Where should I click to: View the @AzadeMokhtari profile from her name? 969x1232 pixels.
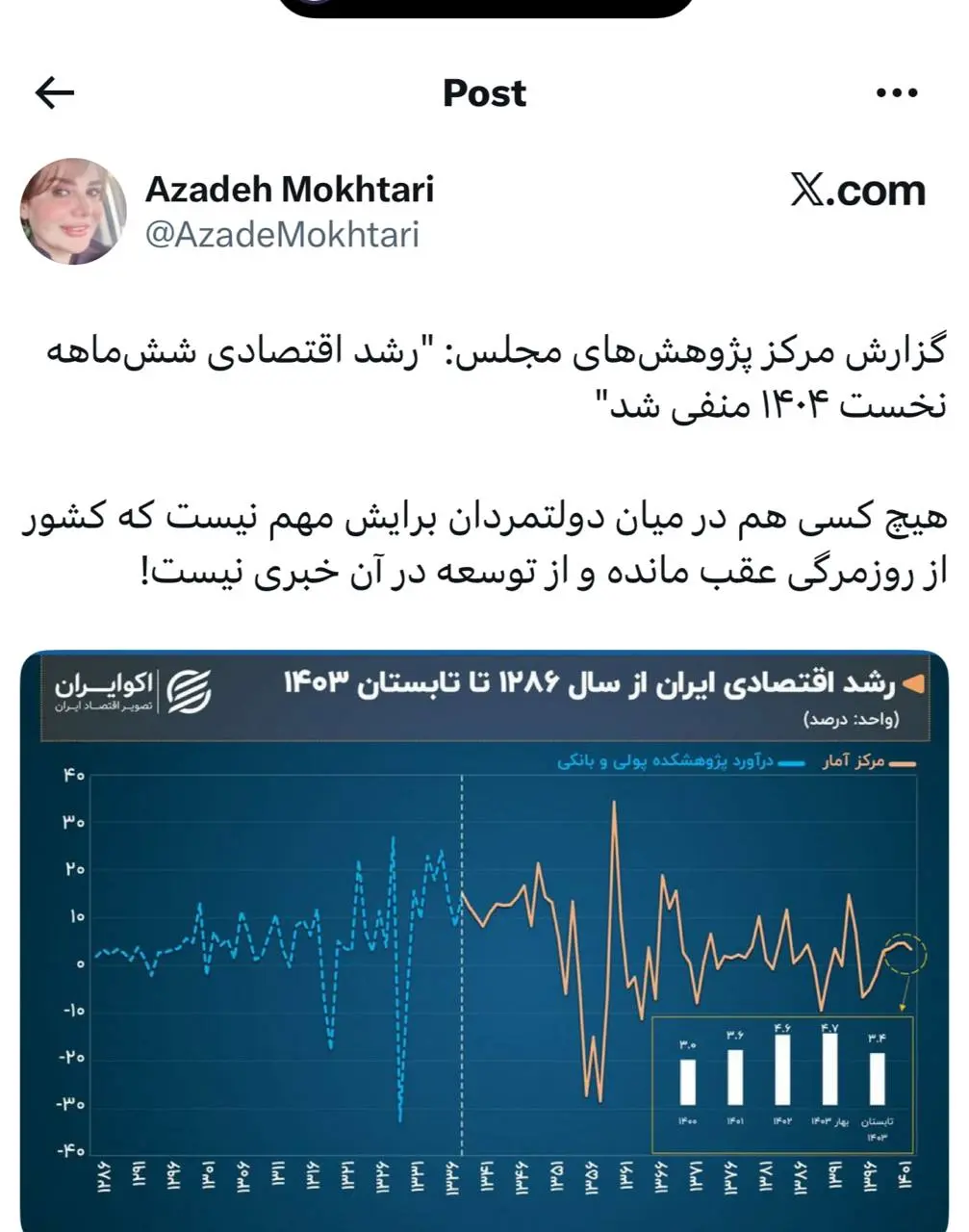(x=289, y=190)
